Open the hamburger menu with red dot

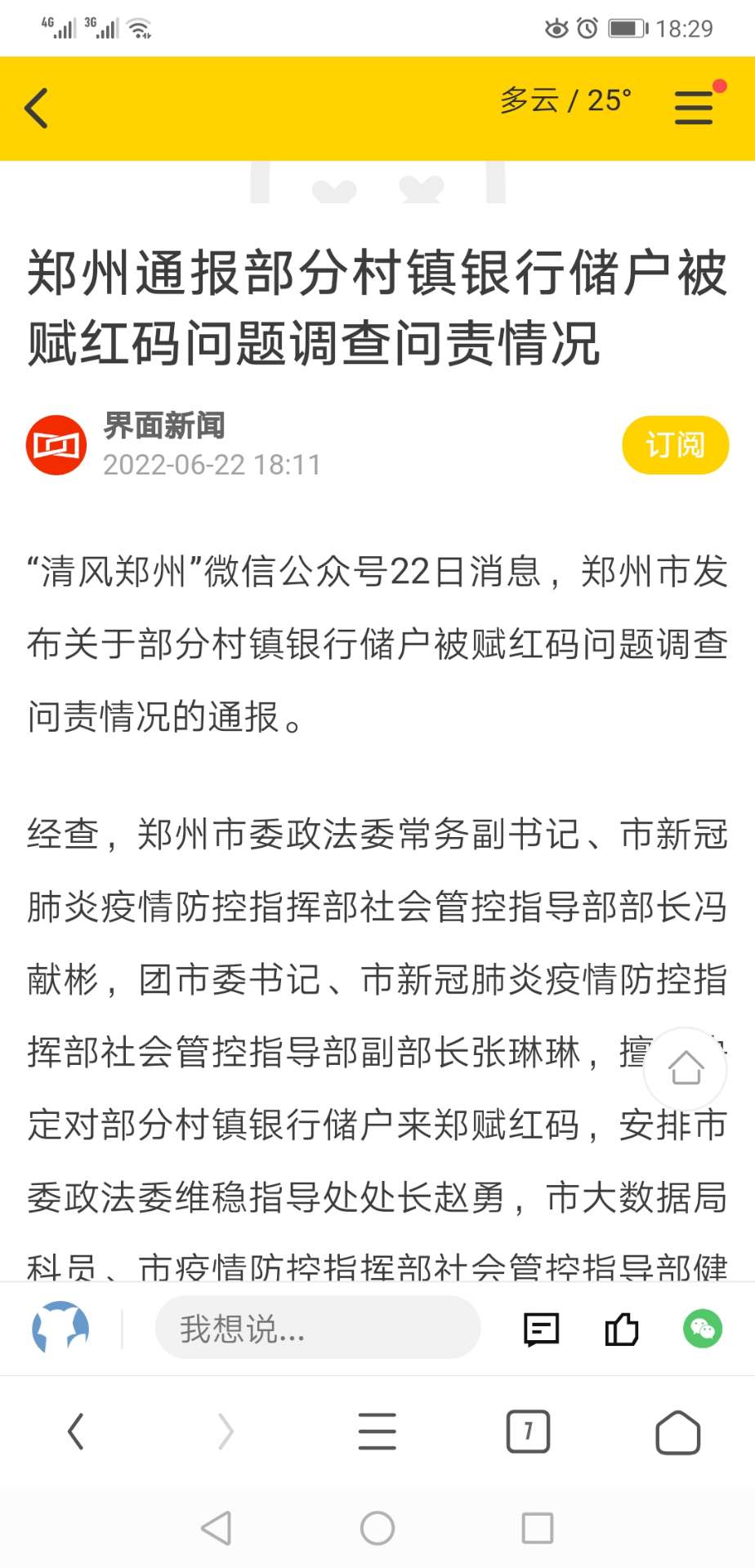click(x=695, y=106)
